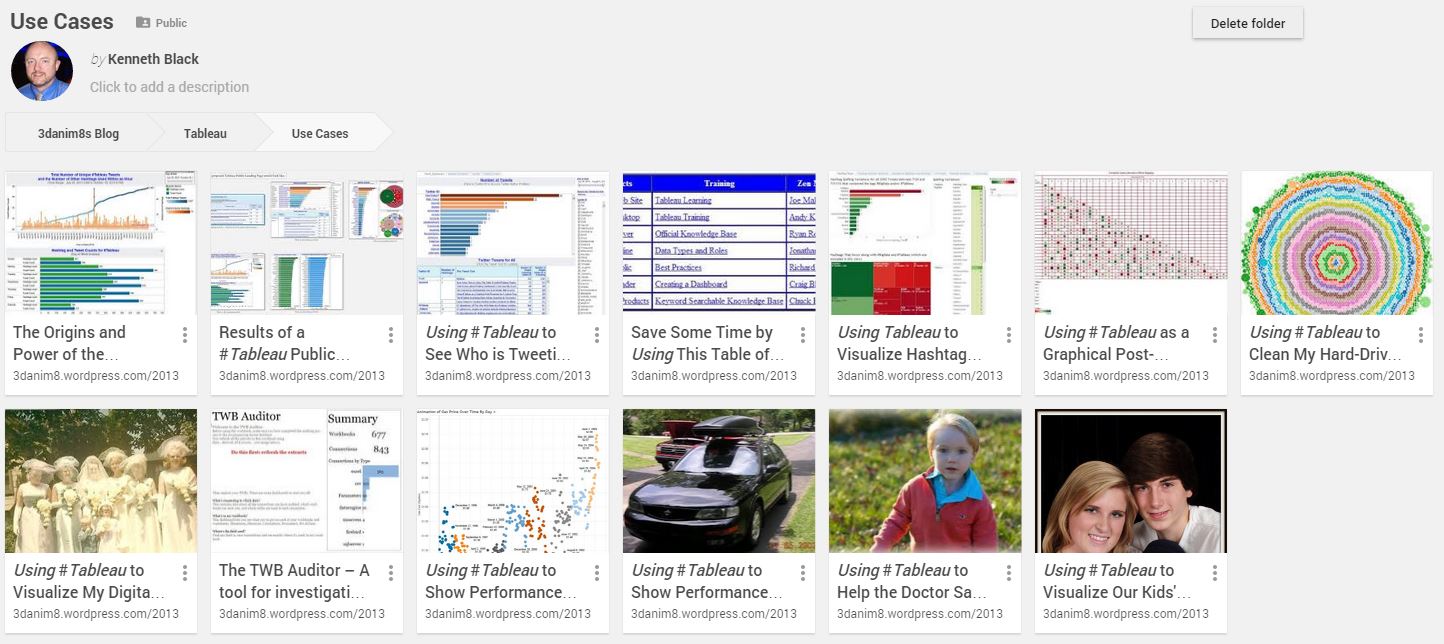Open options for Visualize My Digital card
1444x644 pixels.
coord(185,573)
